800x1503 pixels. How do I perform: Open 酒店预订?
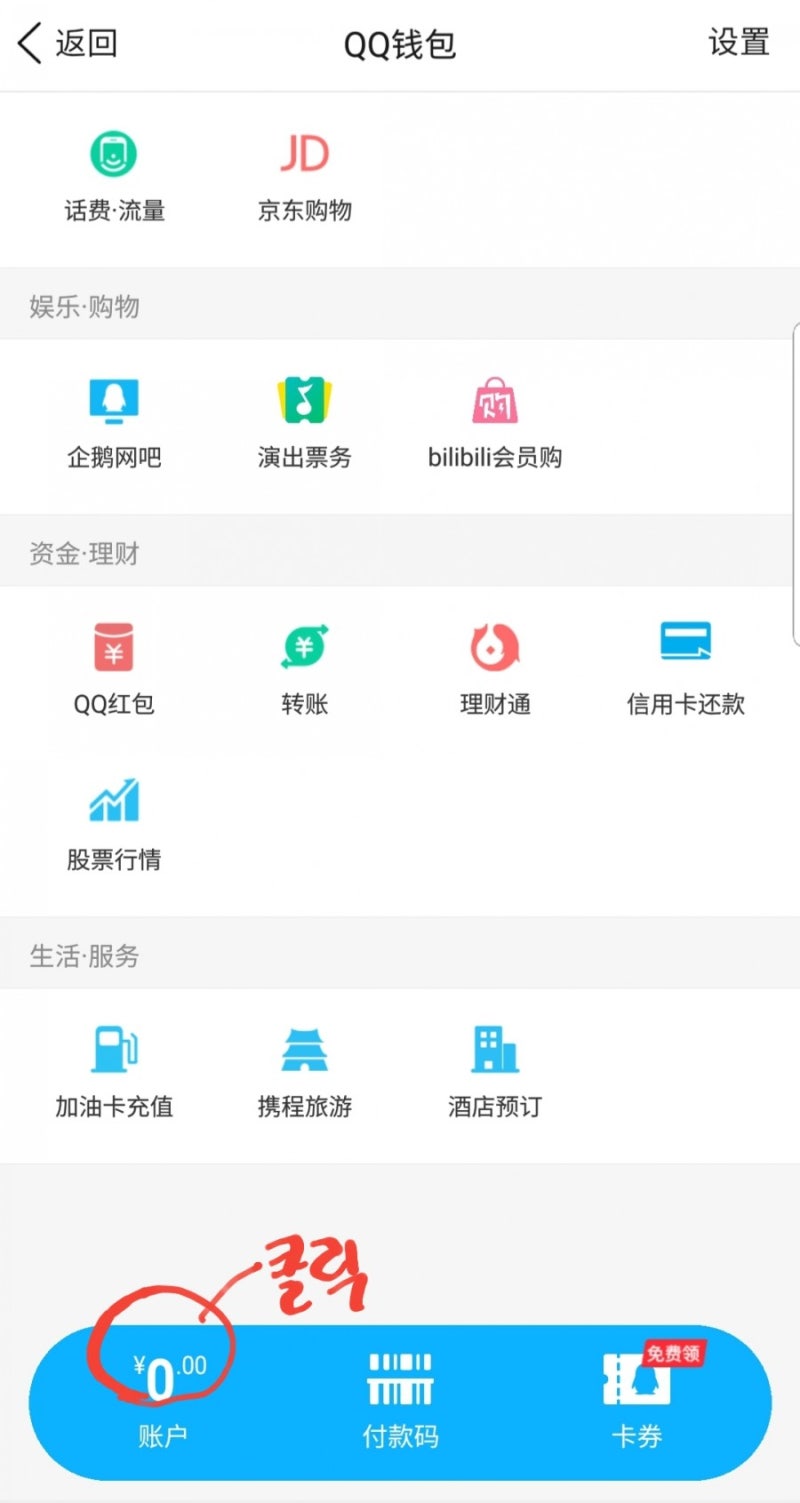495,1072
